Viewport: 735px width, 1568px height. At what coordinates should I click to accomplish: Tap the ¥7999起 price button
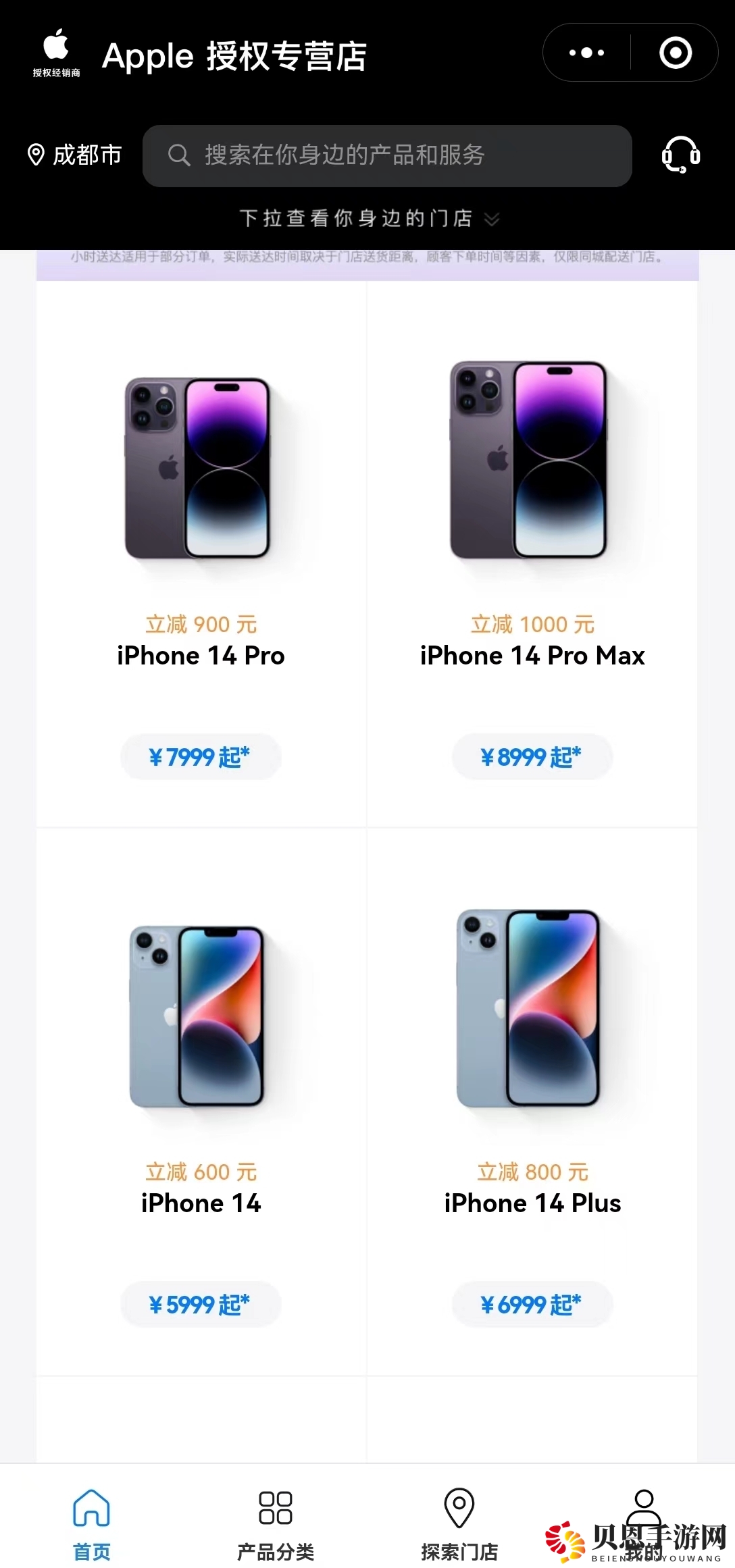(201, 757)
